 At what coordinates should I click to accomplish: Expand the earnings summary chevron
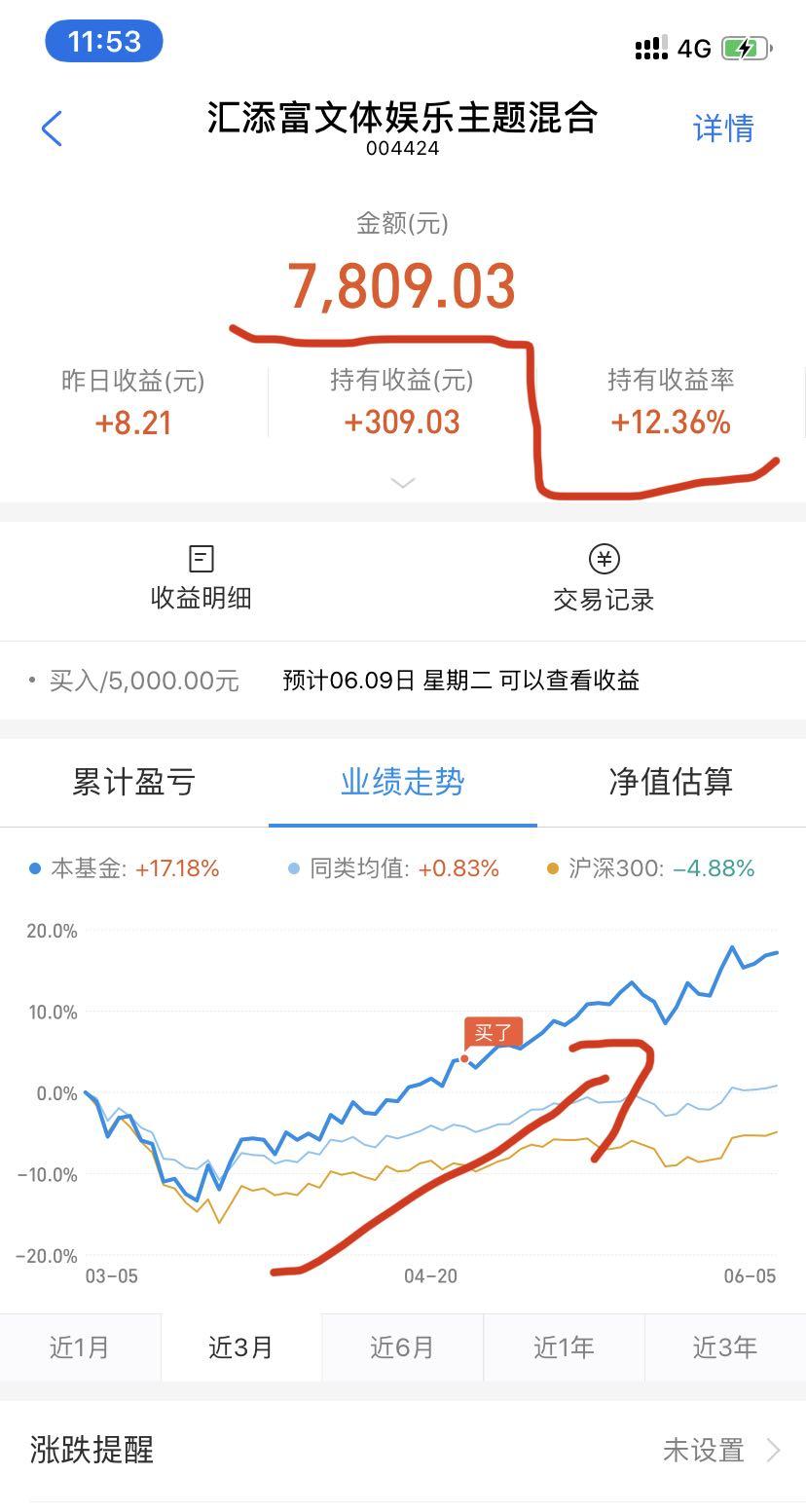point(402,482)
